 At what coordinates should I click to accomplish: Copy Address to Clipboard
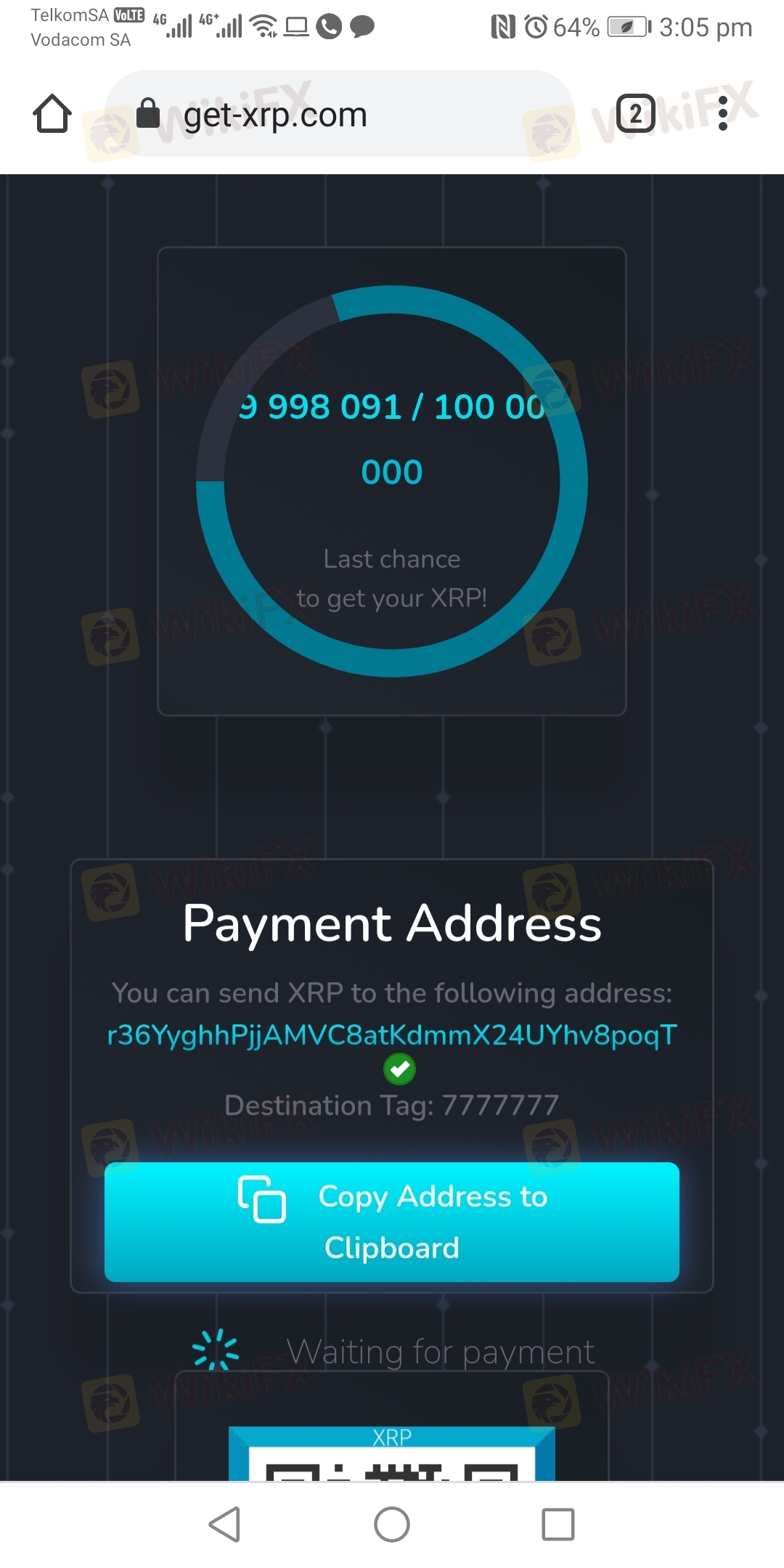[x=392, y=1222]
